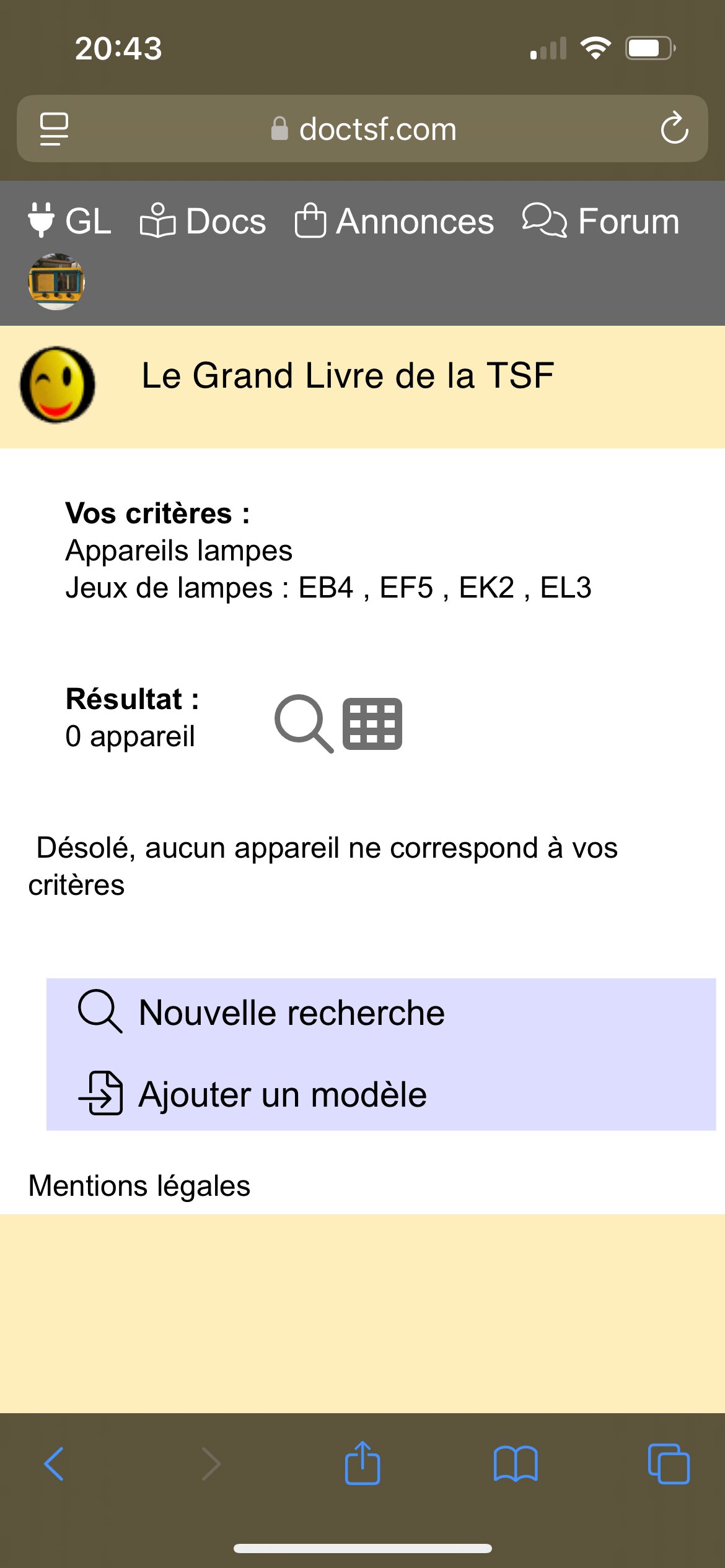725x1568 pixels.
Task: Share this page
Action: (x=362, y=1463)
